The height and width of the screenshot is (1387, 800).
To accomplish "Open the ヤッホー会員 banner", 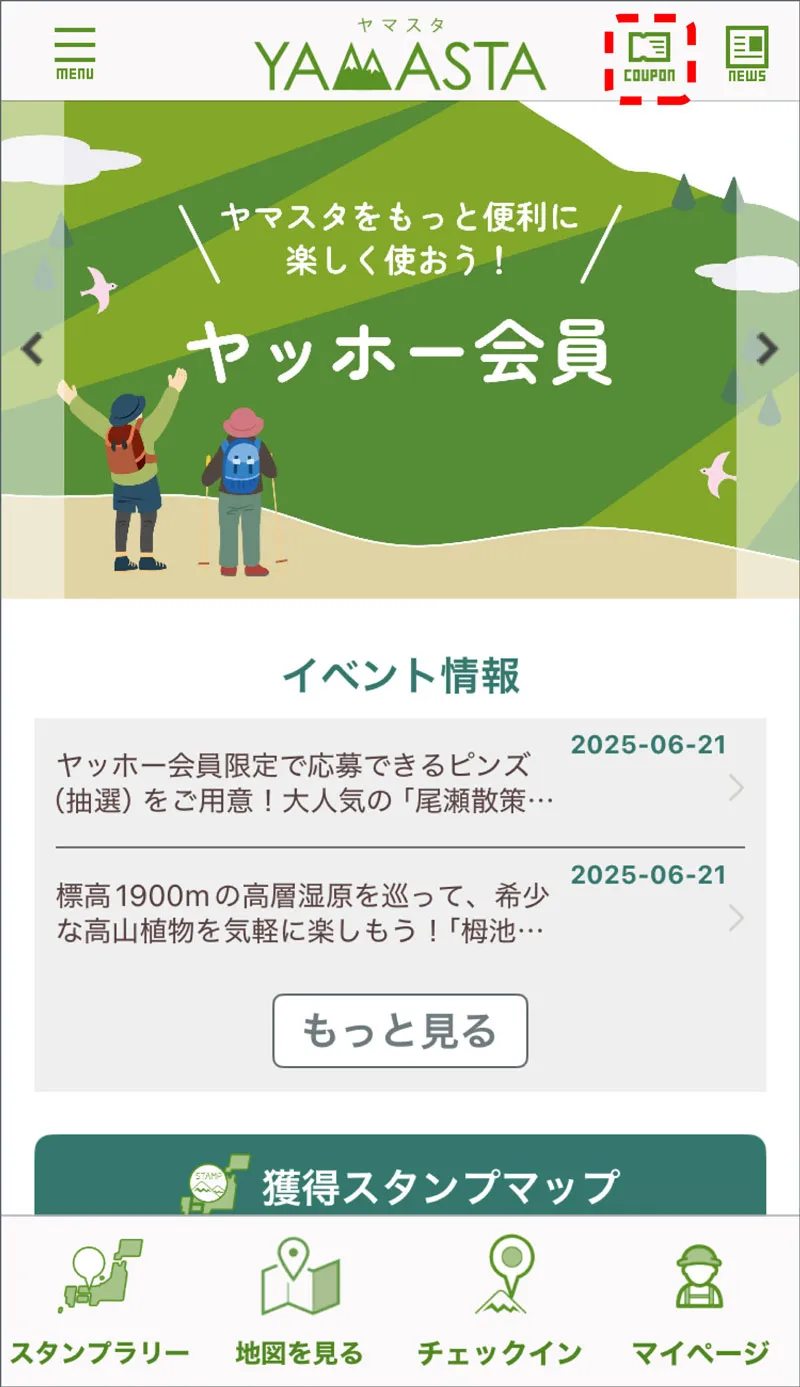I will coord(400,350).
